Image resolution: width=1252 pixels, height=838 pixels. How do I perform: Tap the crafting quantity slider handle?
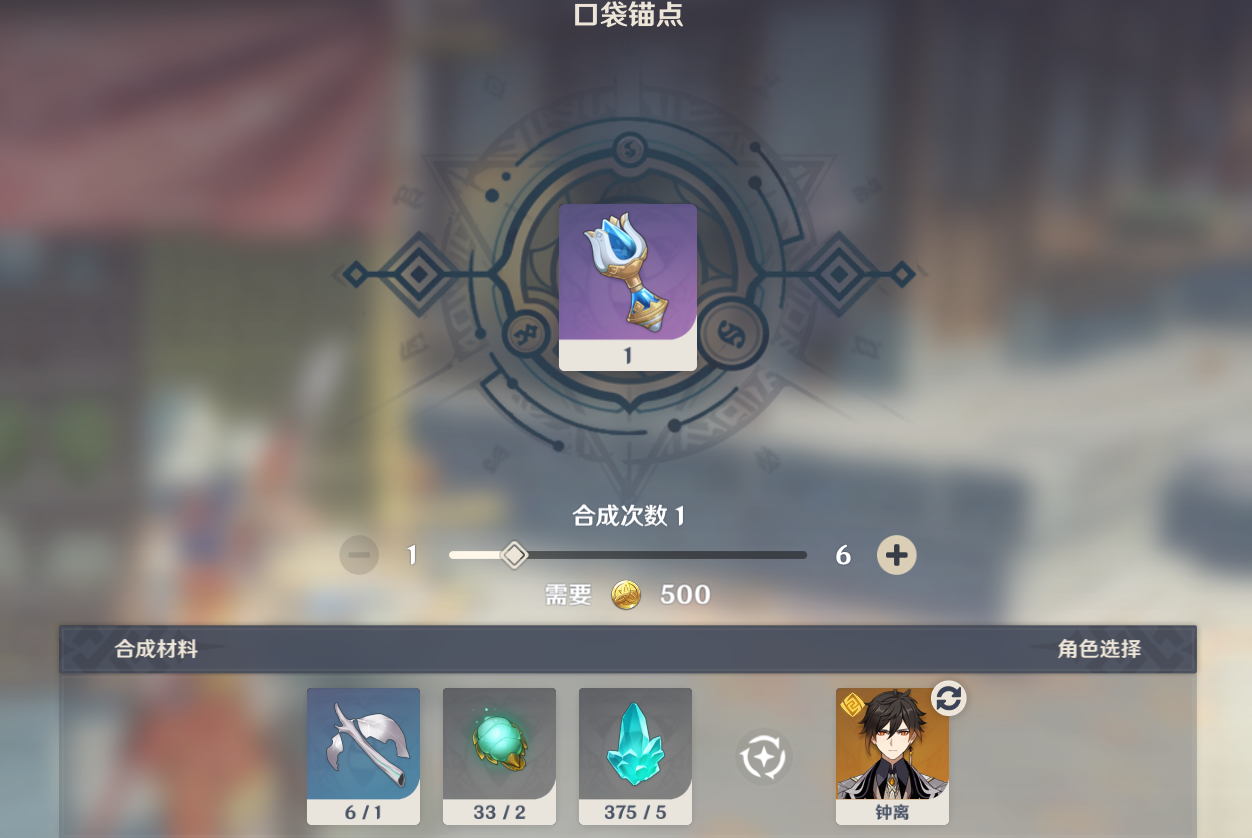coord(514,555)
